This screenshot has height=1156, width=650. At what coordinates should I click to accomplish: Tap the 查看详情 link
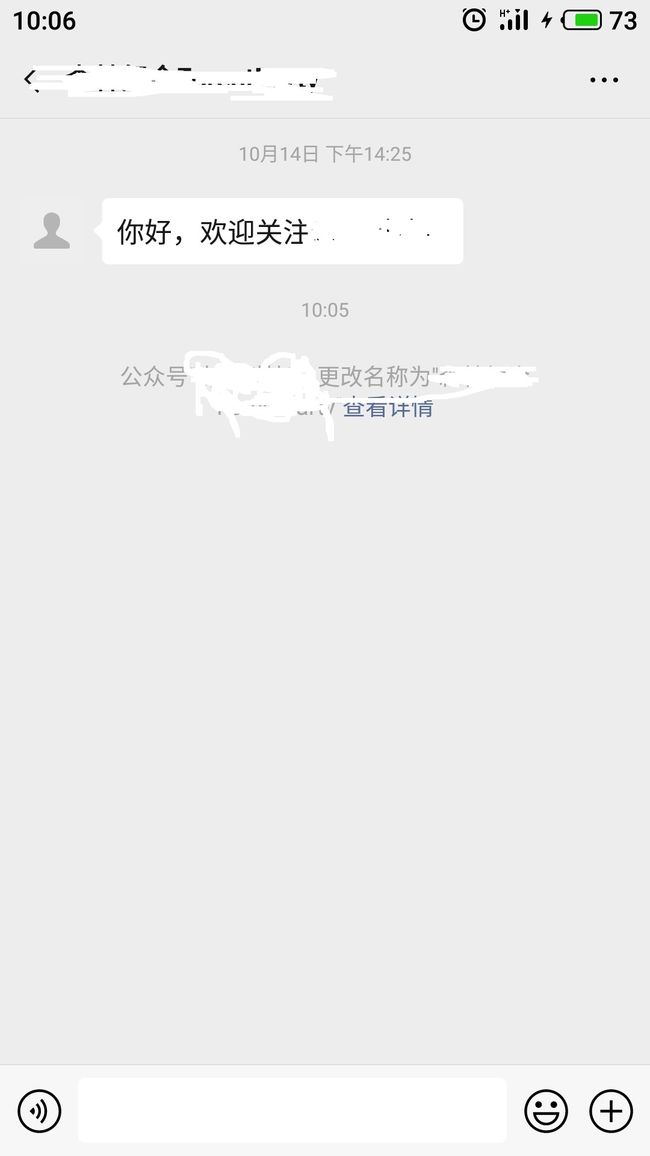(388, 408)
